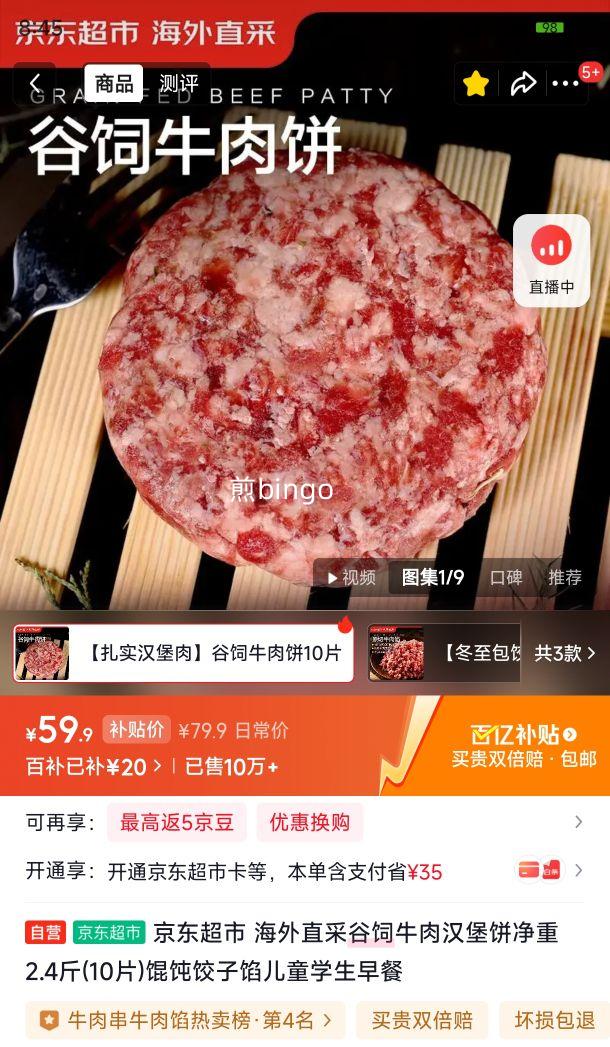Choose the 冬至包饺 variant card
Viewport: 610px width, 1047px height.
pos(444,653)
